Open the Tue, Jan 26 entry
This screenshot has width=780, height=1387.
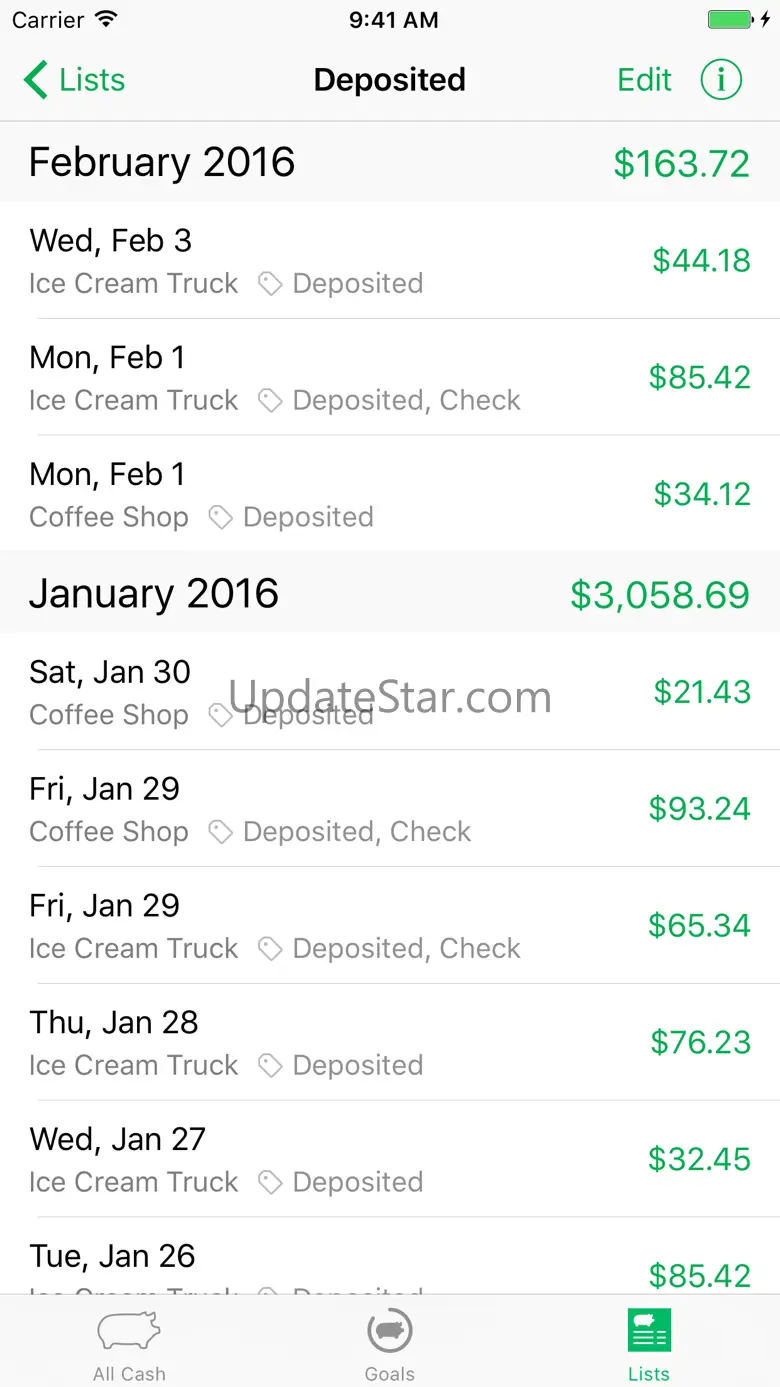390,1257
